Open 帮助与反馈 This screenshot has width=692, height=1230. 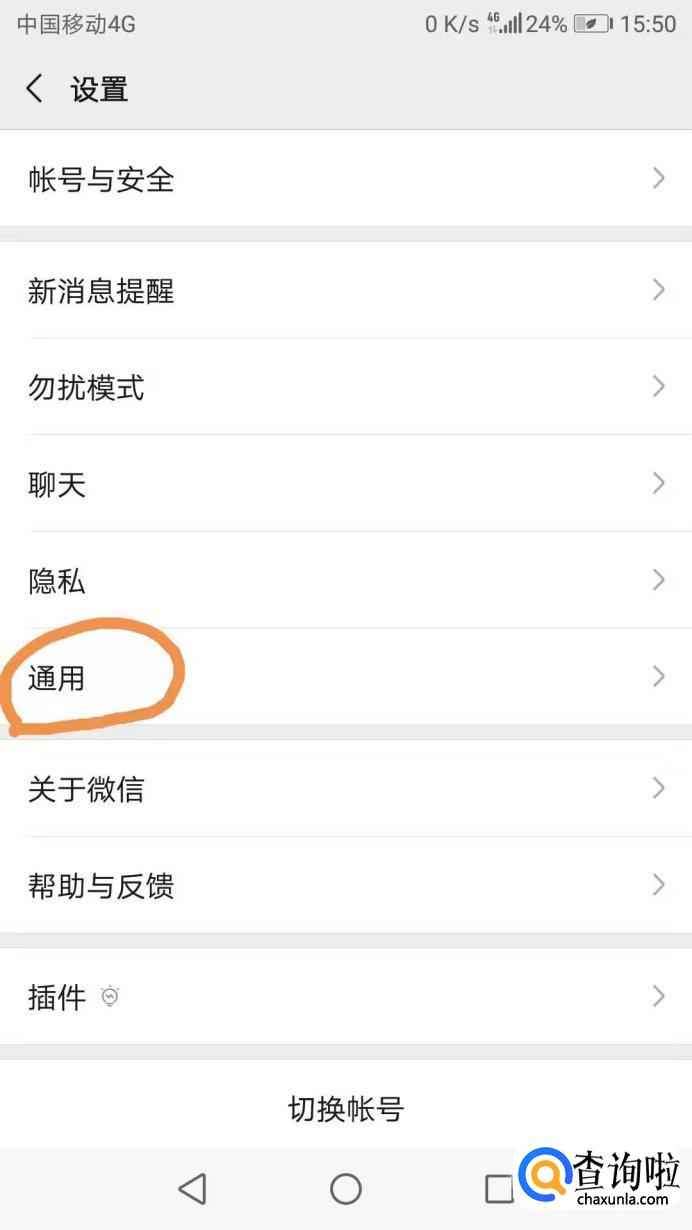pyautogui.click(x=346, y=885)
